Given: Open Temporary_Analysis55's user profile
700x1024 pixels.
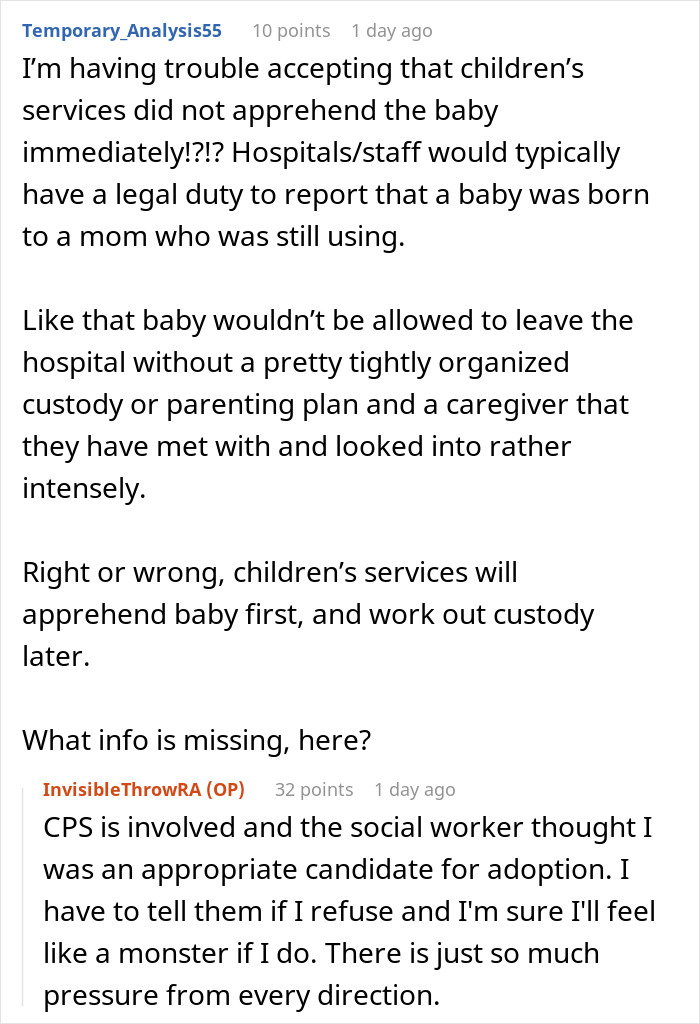Looking at the screenshot, I should [122, 31].
